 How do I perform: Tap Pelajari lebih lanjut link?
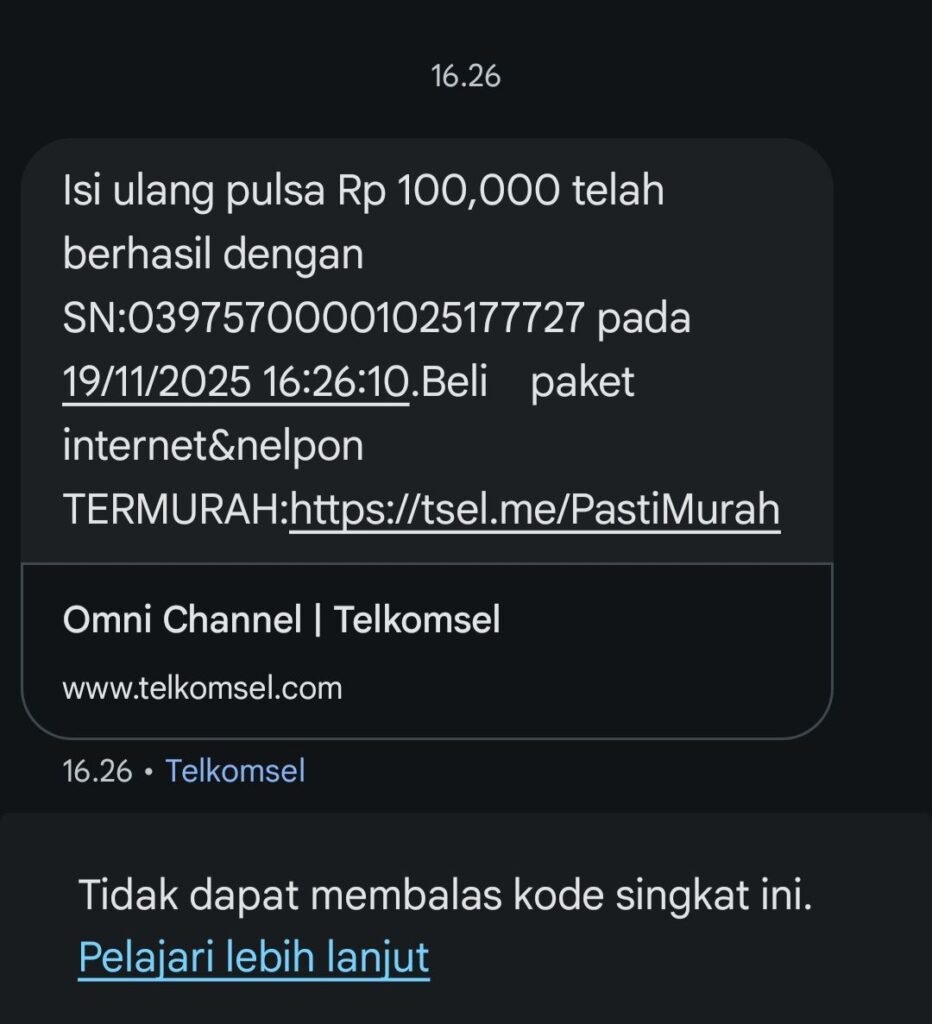254,957
